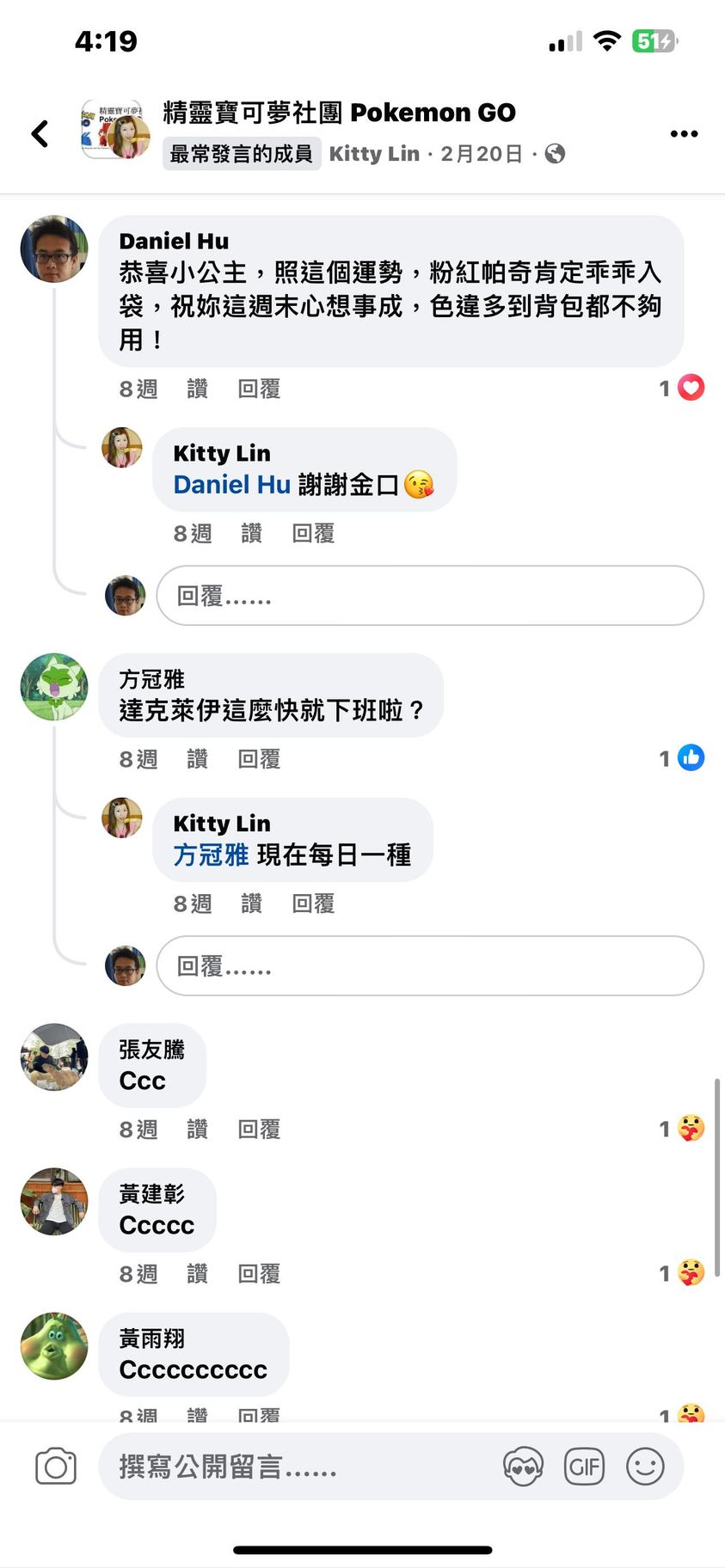Open the avatar sticker picker
The image size is (725, 1568).
523,1467
